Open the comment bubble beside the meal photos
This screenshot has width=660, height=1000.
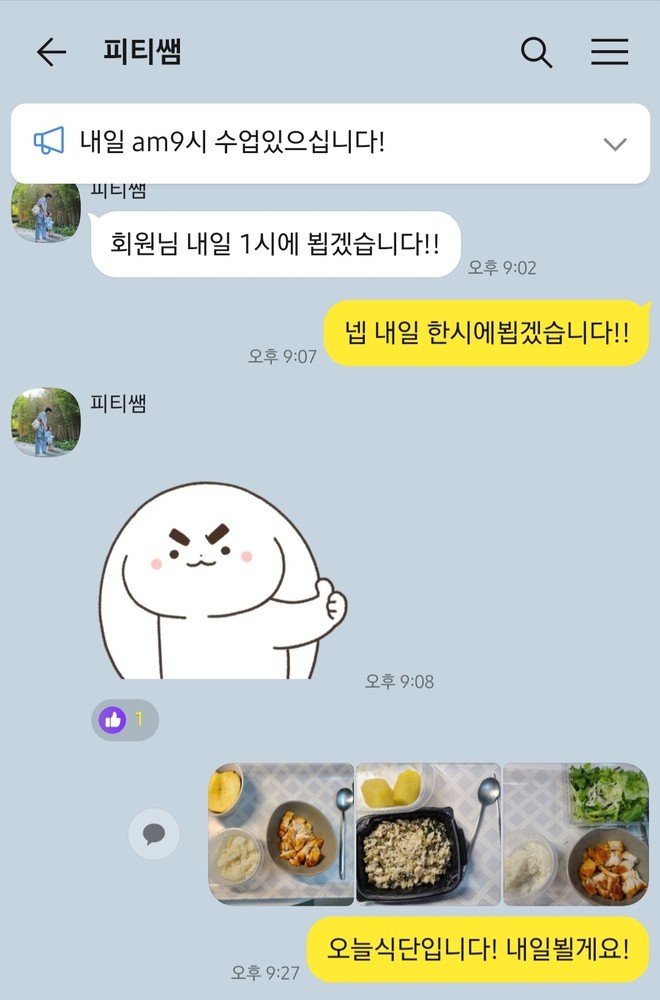154,834
